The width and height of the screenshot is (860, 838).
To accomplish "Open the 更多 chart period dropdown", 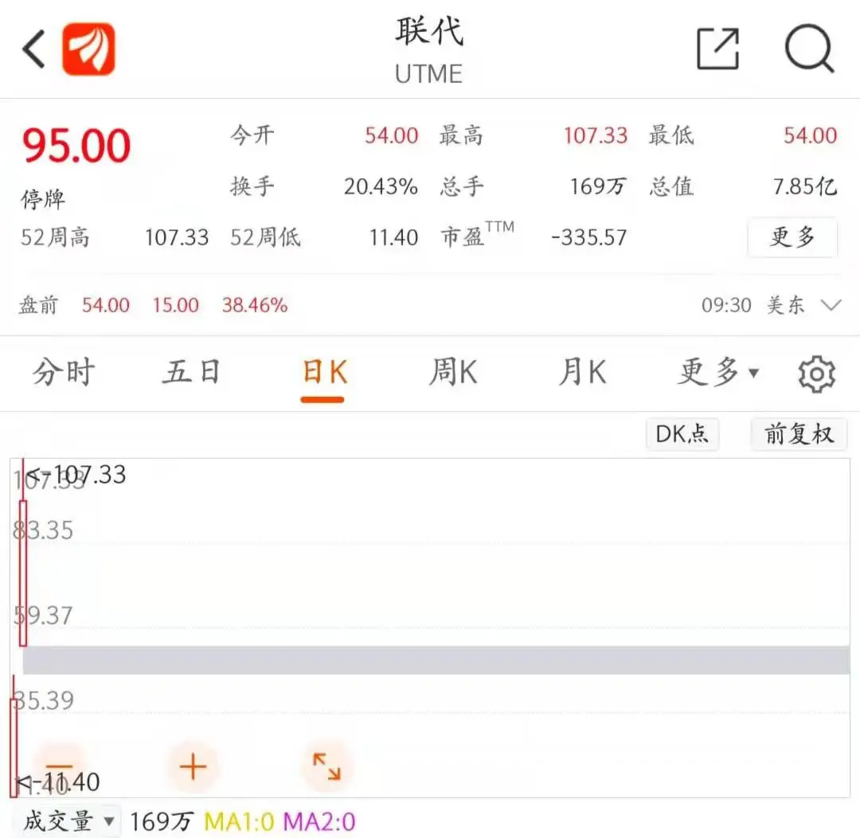I will [x=718, y=373].
